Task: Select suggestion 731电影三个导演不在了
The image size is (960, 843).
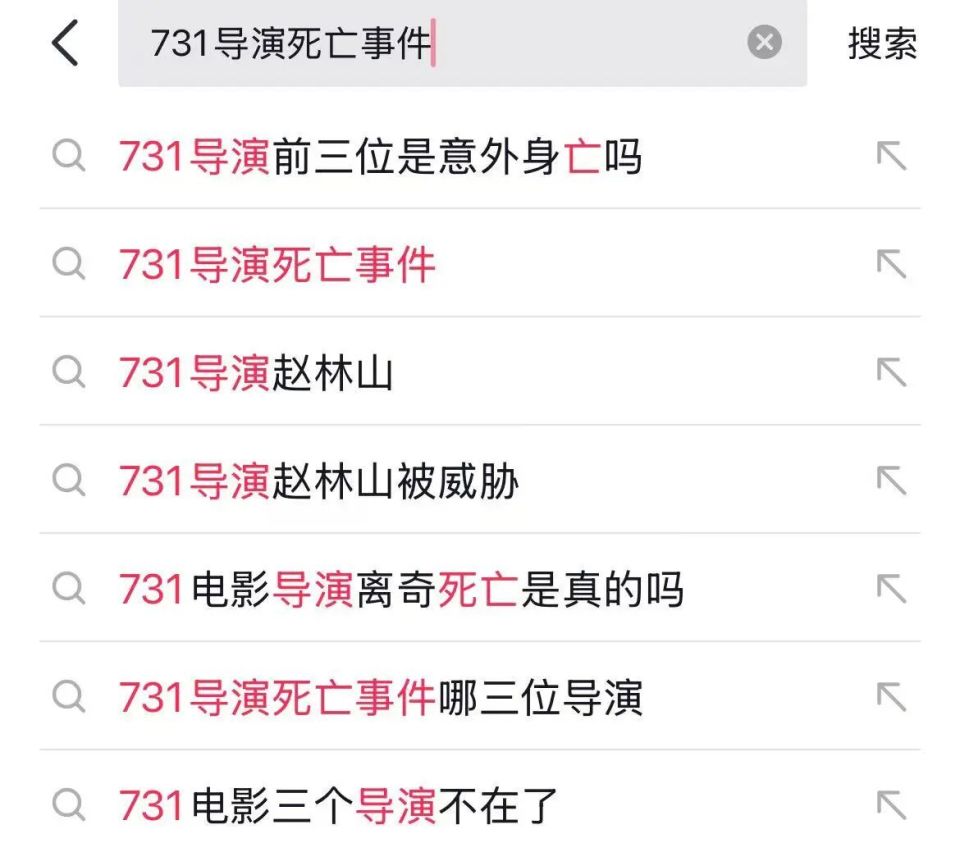Action: point(338,805)
